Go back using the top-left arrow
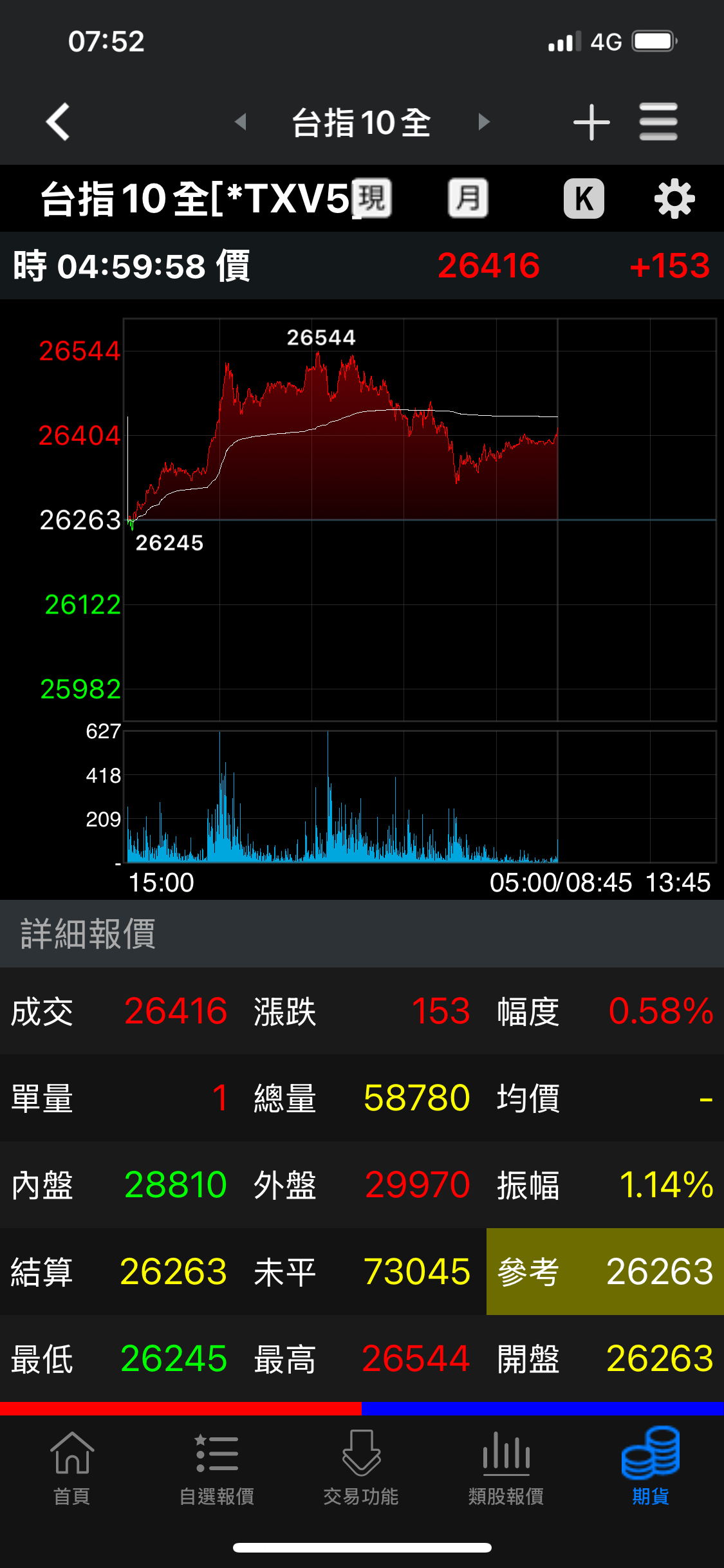 click(58, 122)
